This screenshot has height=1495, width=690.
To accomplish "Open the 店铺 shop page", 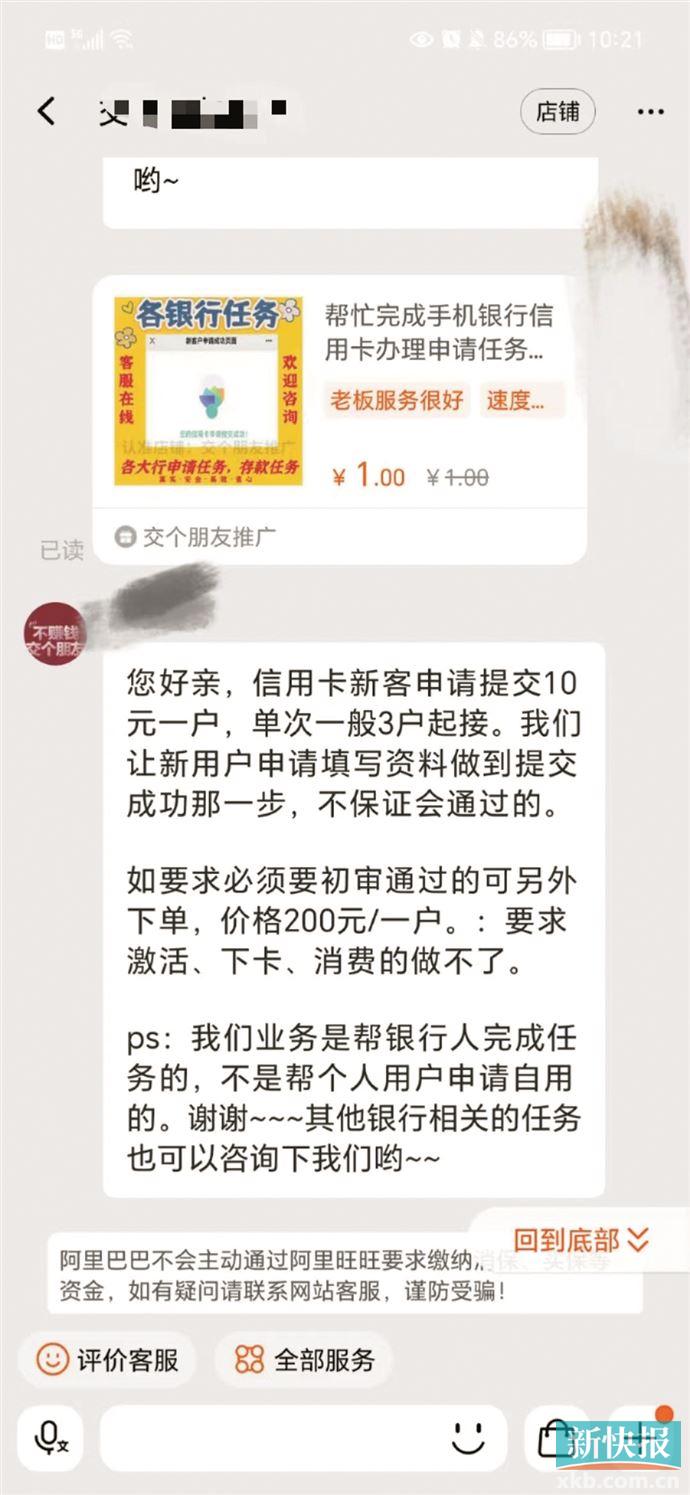I will tap(557, 112).
